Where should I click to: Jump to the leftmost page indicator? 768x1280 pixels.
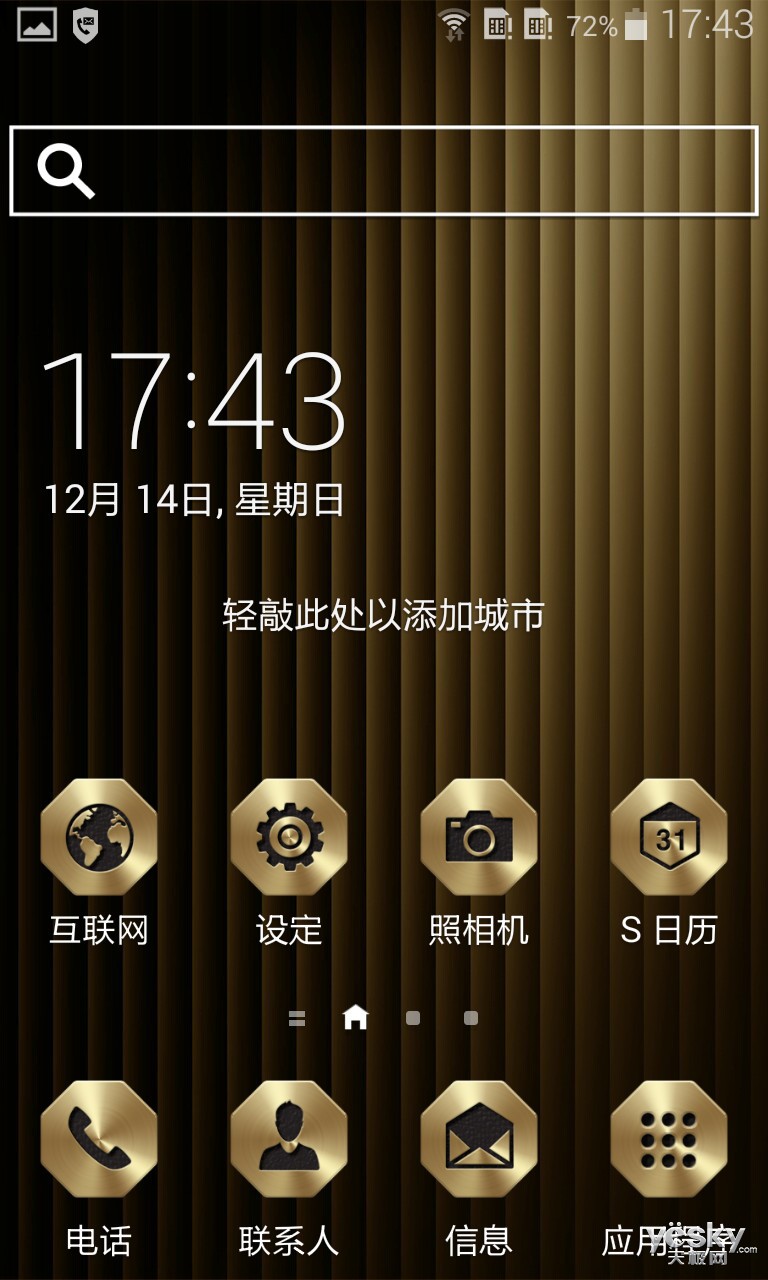click(296, 1018)
